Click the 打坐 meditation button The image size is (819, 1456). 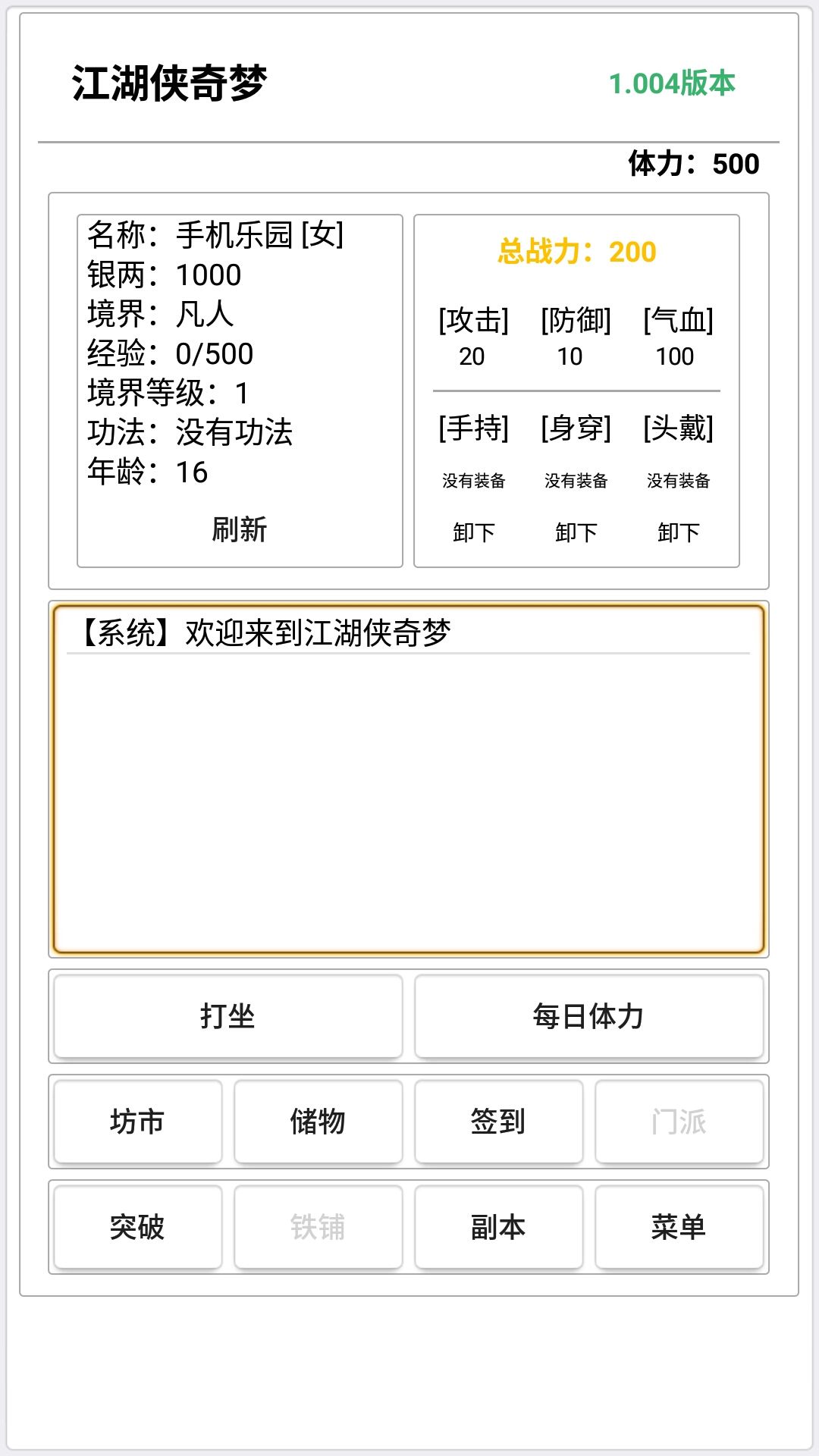point(225,1017)
